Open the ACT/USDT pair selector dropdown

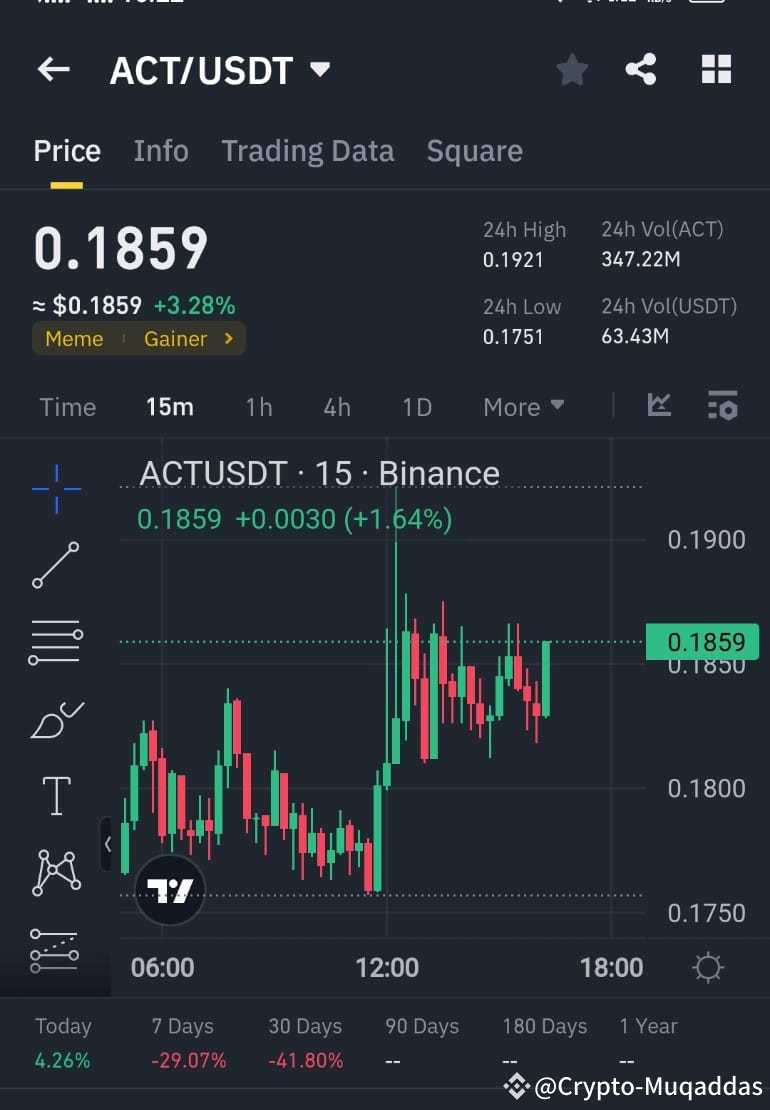(x=318, y=69)
